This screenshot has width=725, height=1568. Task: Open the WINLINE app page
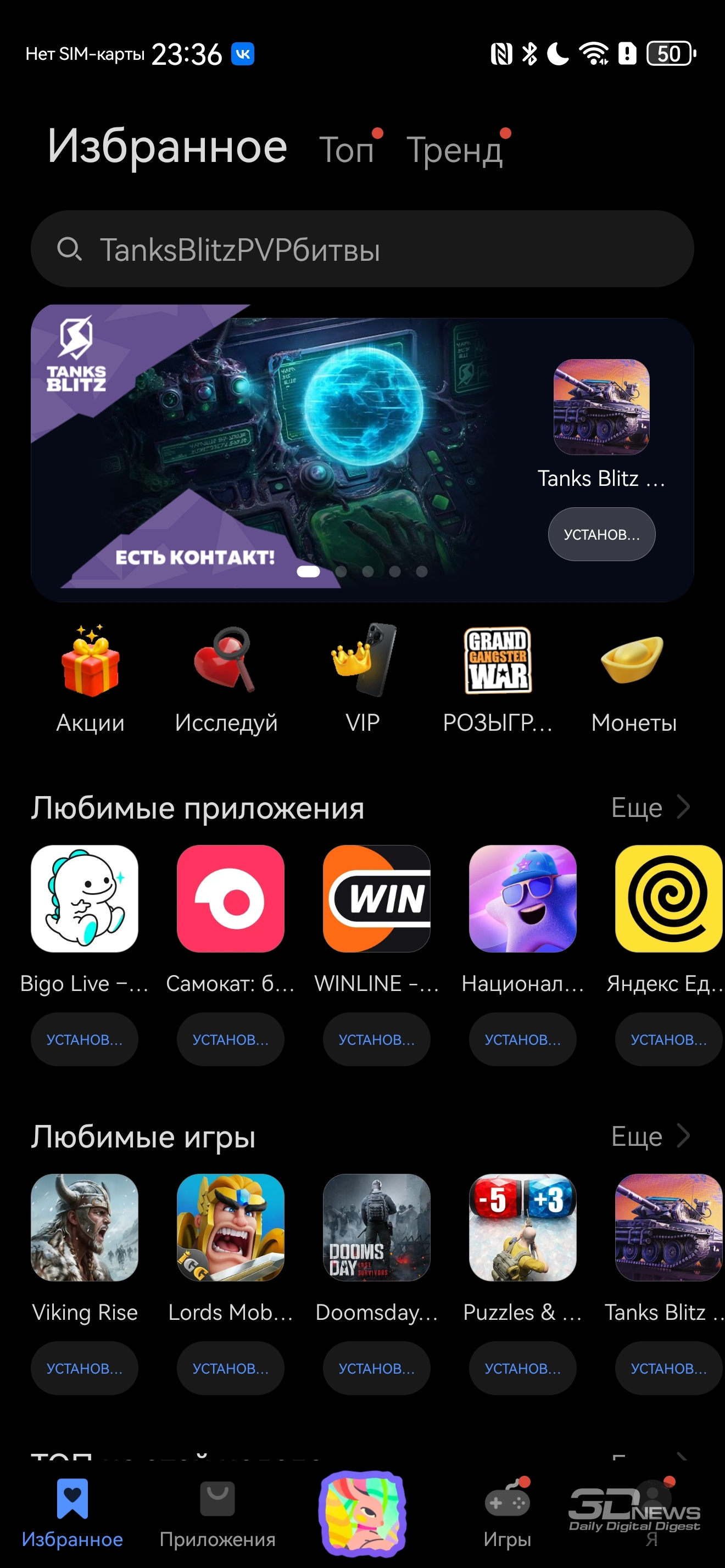coord(376,898)
